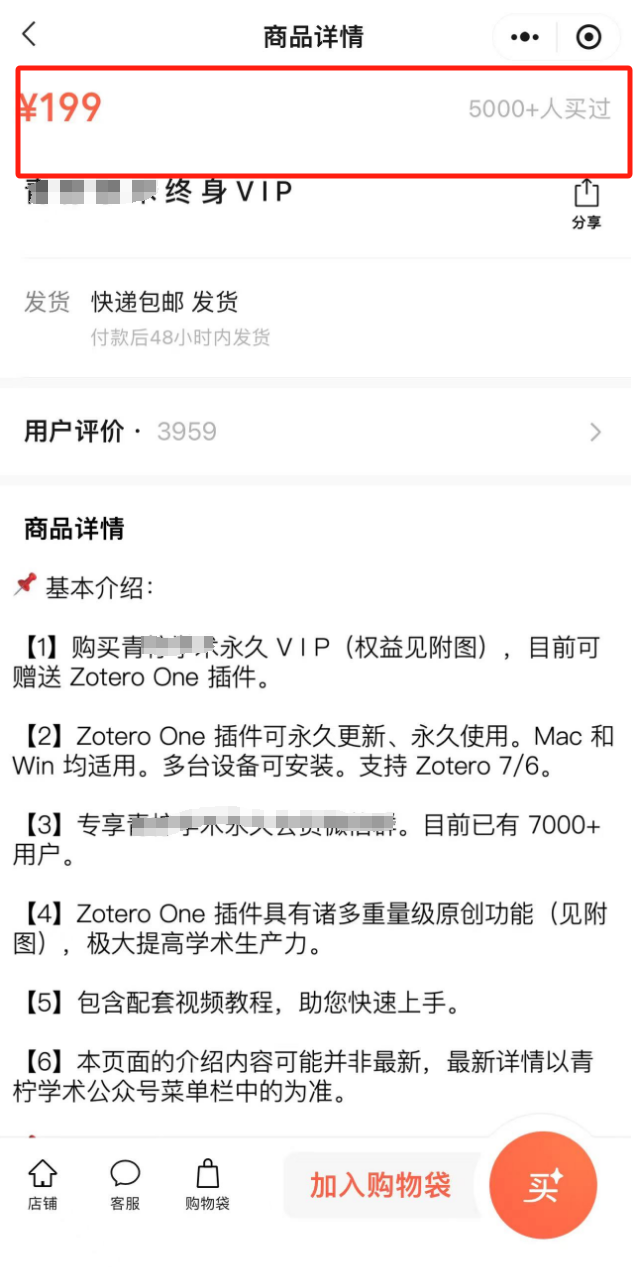Viewport: 634px width, 1267px height.
Task: Open the three-dot more menu
Action: (525, 38)
